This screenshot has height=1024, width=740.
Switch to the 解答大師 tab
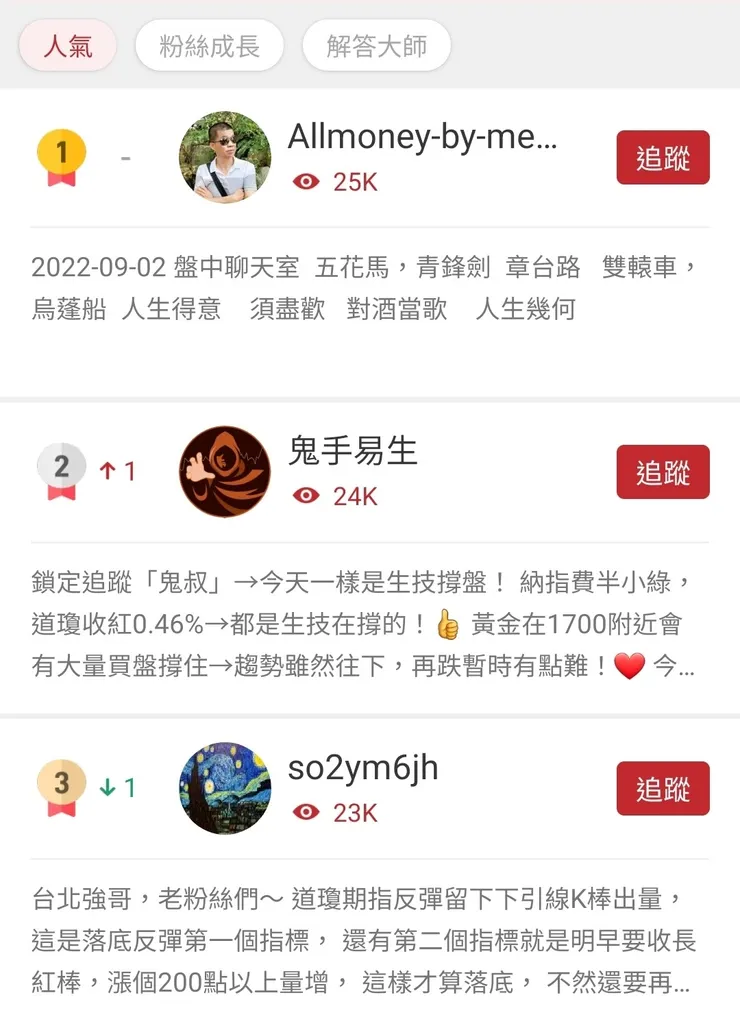point(376,45)
